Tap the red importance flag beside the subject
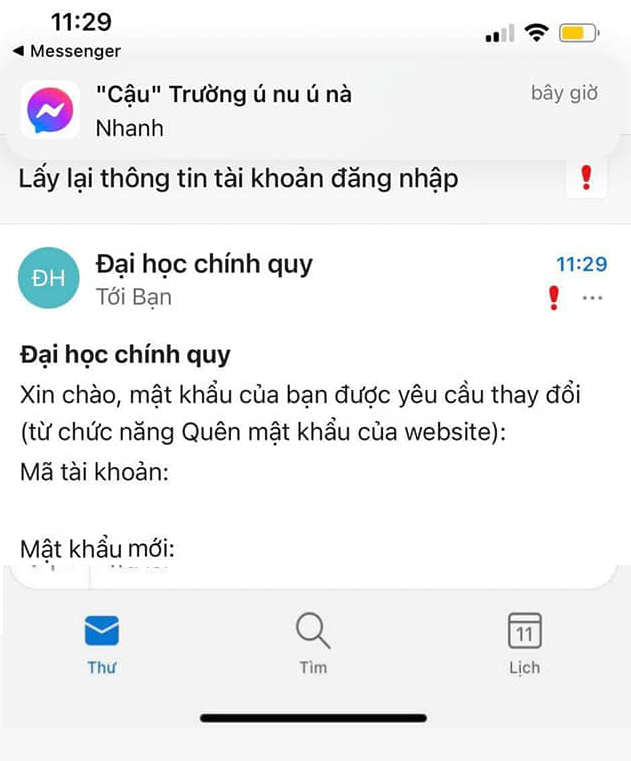This screenshot has width=631, height=761. click(586, 179)
